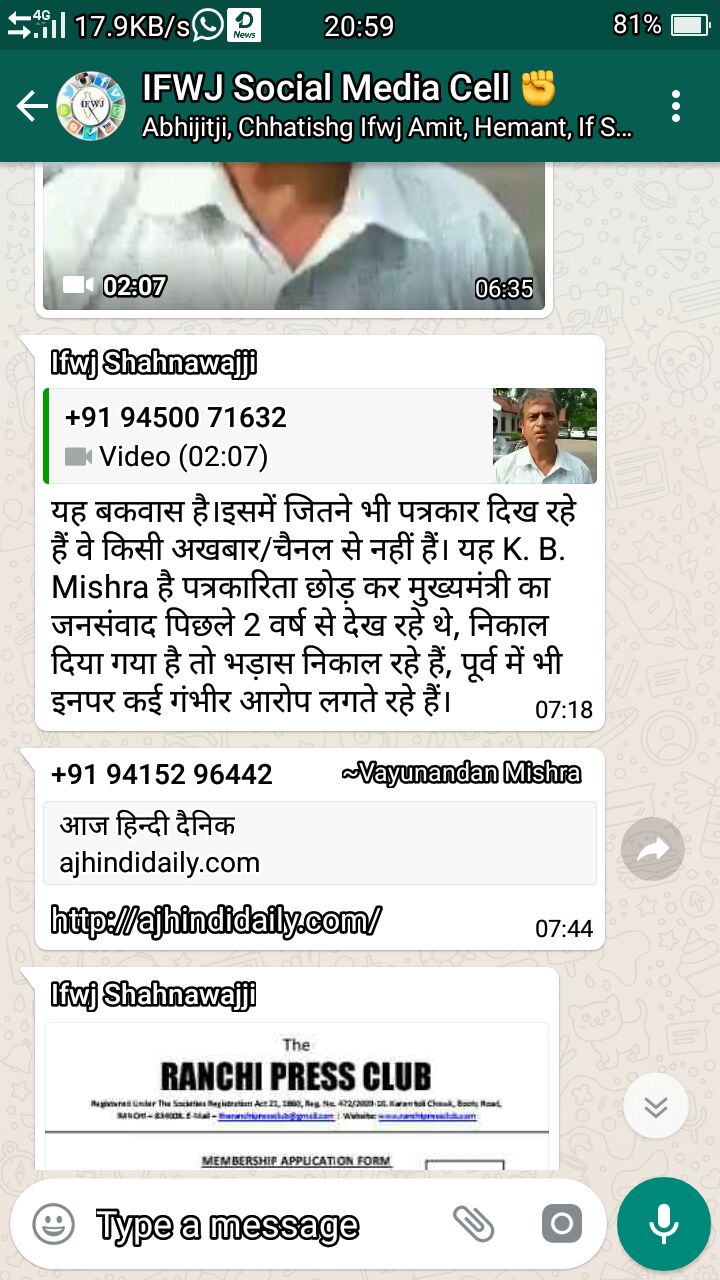Screen dimensions: 720x1280
Task: Open the Ranchi Press Club document
Action: click(x=297, y=1095)
